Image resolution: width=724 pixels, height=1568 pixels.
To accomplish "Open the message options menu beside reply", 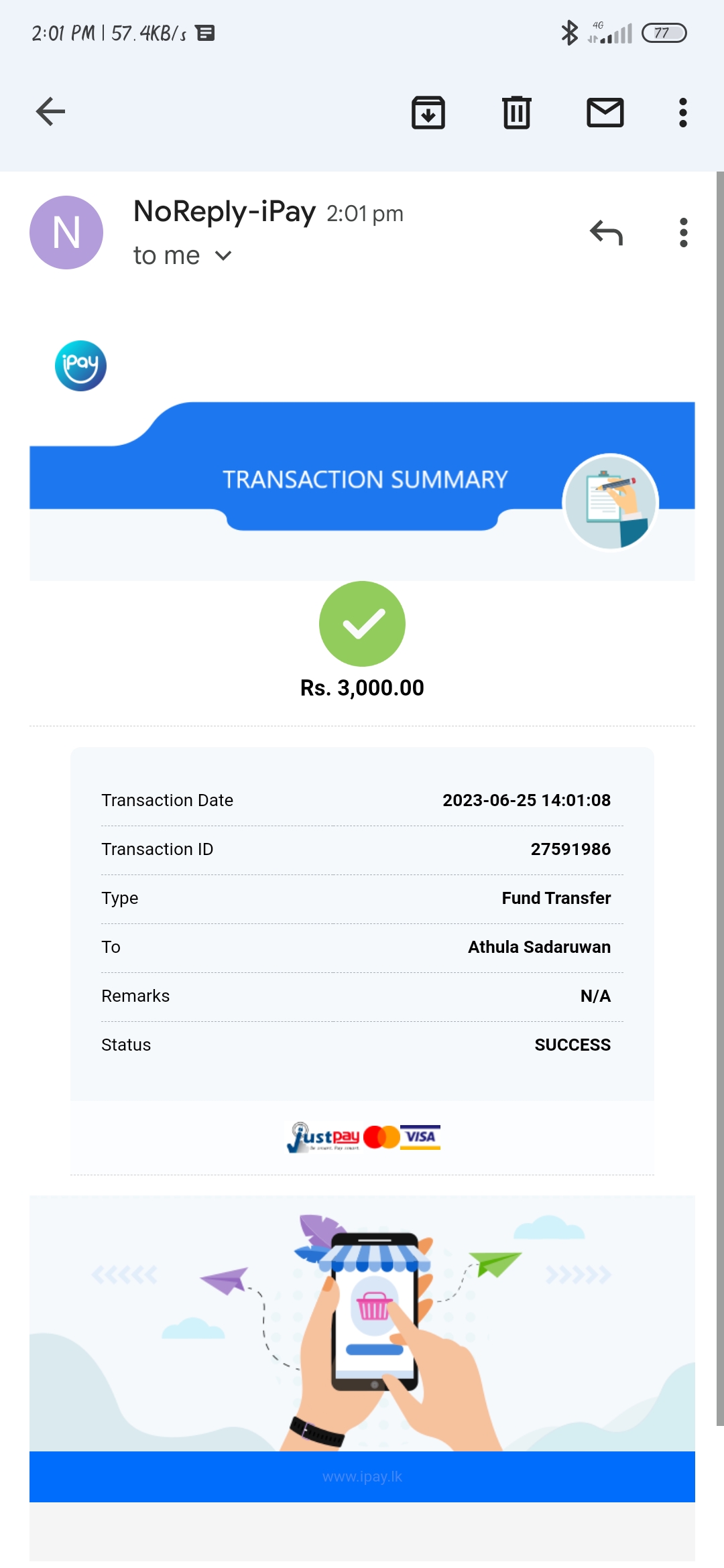I will coord(683,233).
